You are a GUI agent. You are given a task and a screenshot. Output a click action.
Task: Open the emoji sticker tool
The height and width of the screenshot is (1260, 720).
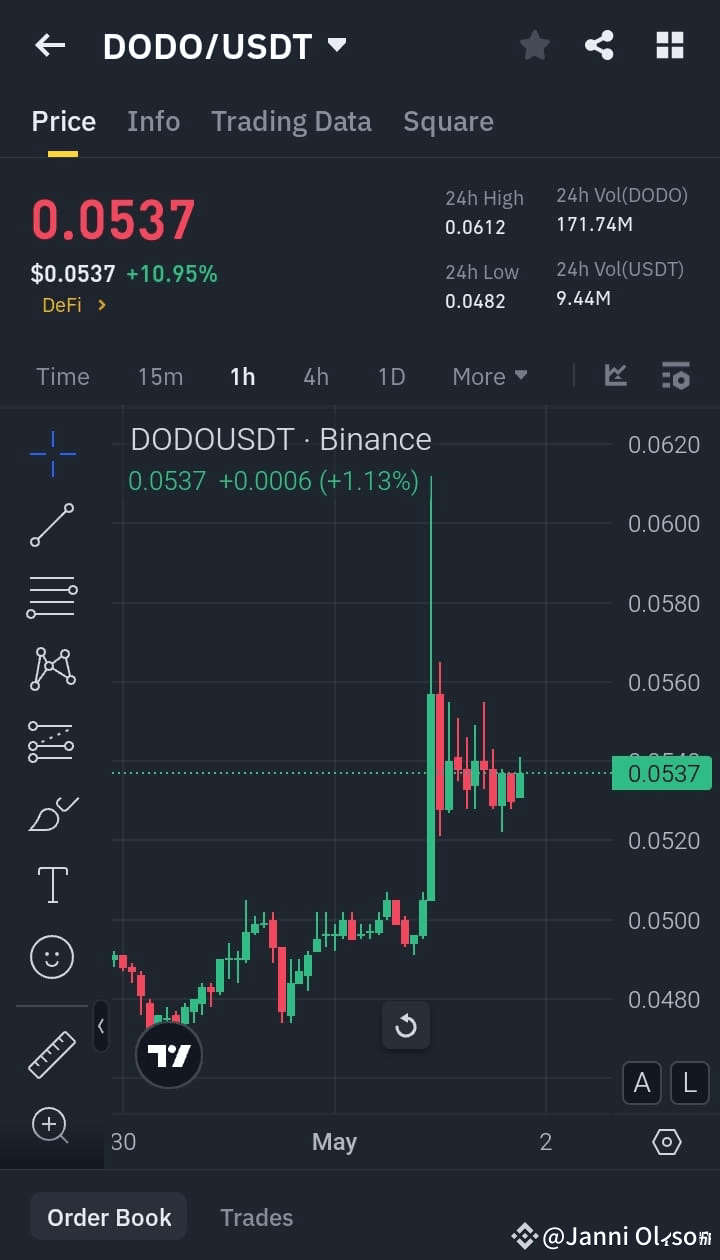[x=51, y=956]
